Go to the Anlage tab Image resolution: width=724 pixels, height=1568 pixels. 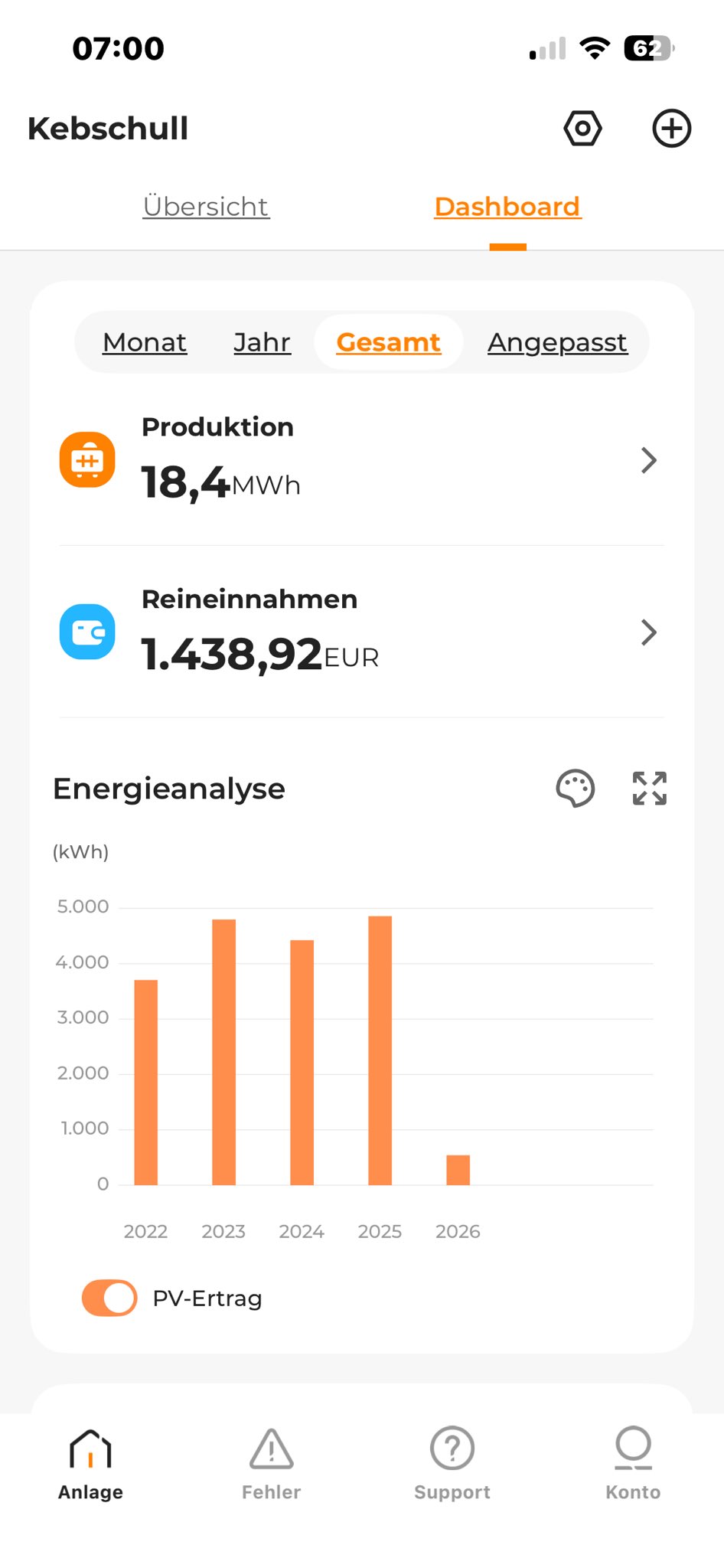tap(90, 1464)
